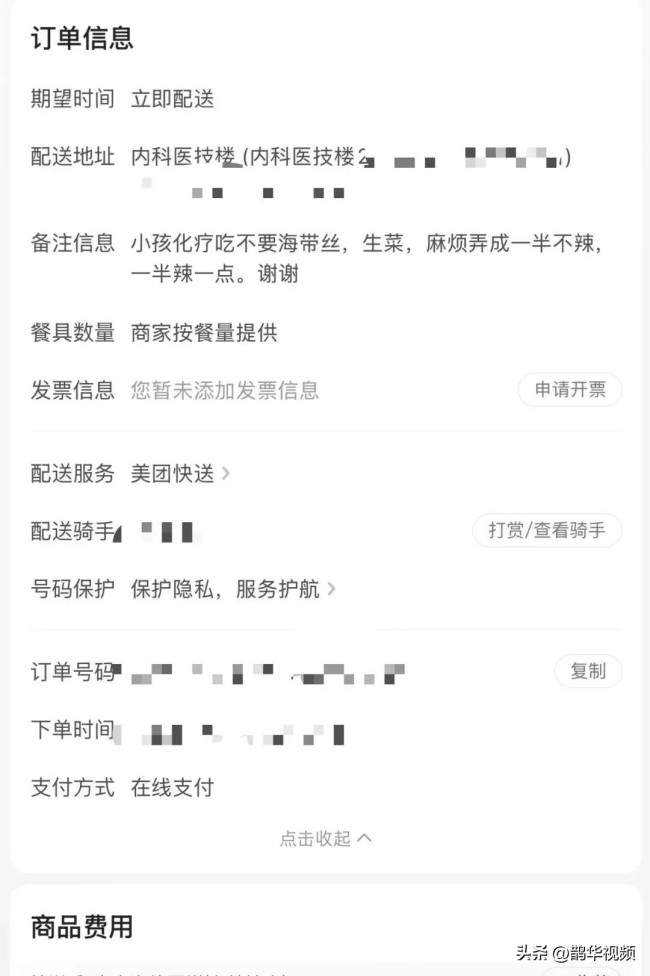Screen dimensions: 650x976
Task: Copy the order number with 复制
Action: [588, 671]
